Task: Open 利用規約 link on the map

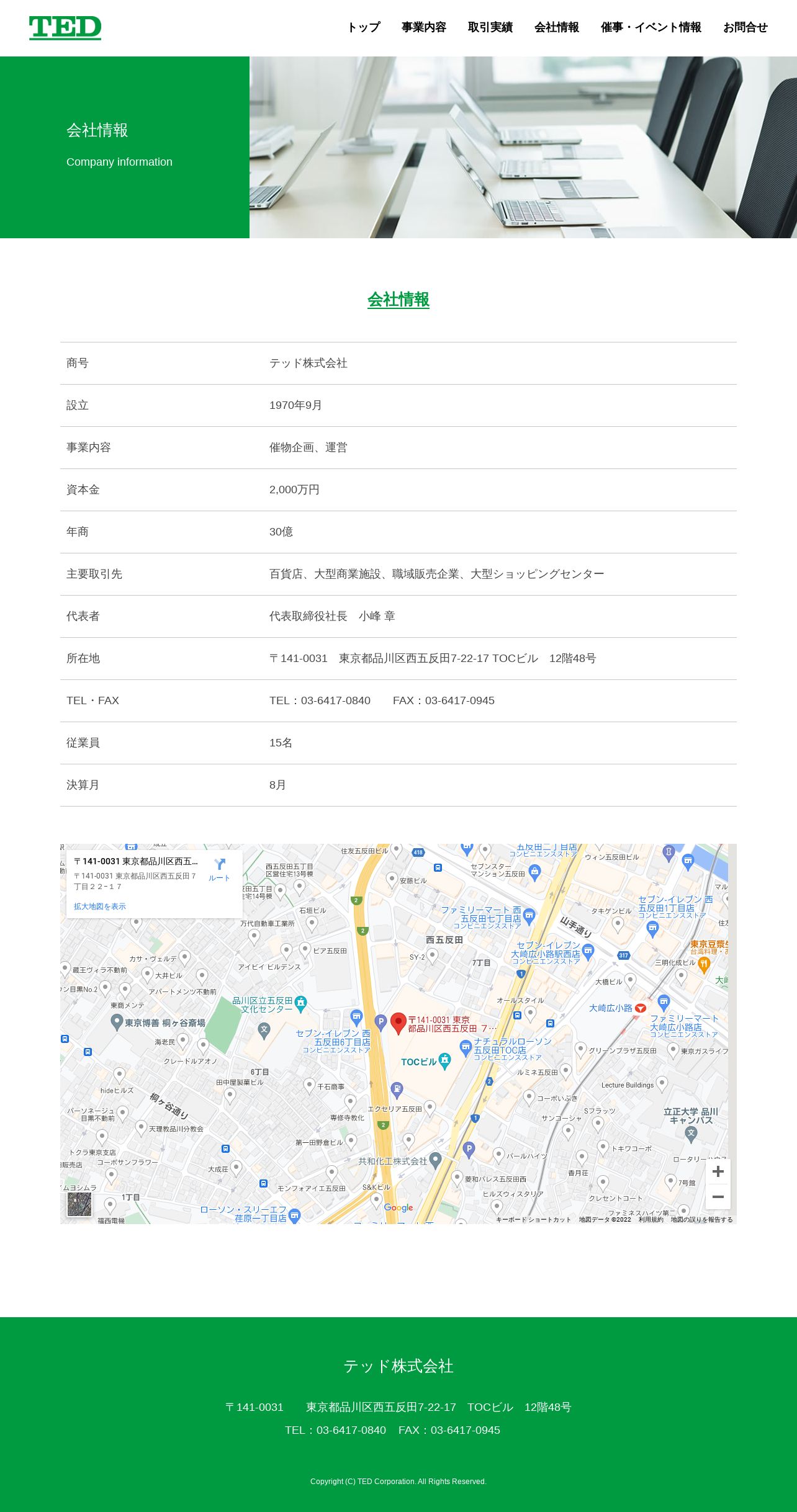Action: [651, 1219]
